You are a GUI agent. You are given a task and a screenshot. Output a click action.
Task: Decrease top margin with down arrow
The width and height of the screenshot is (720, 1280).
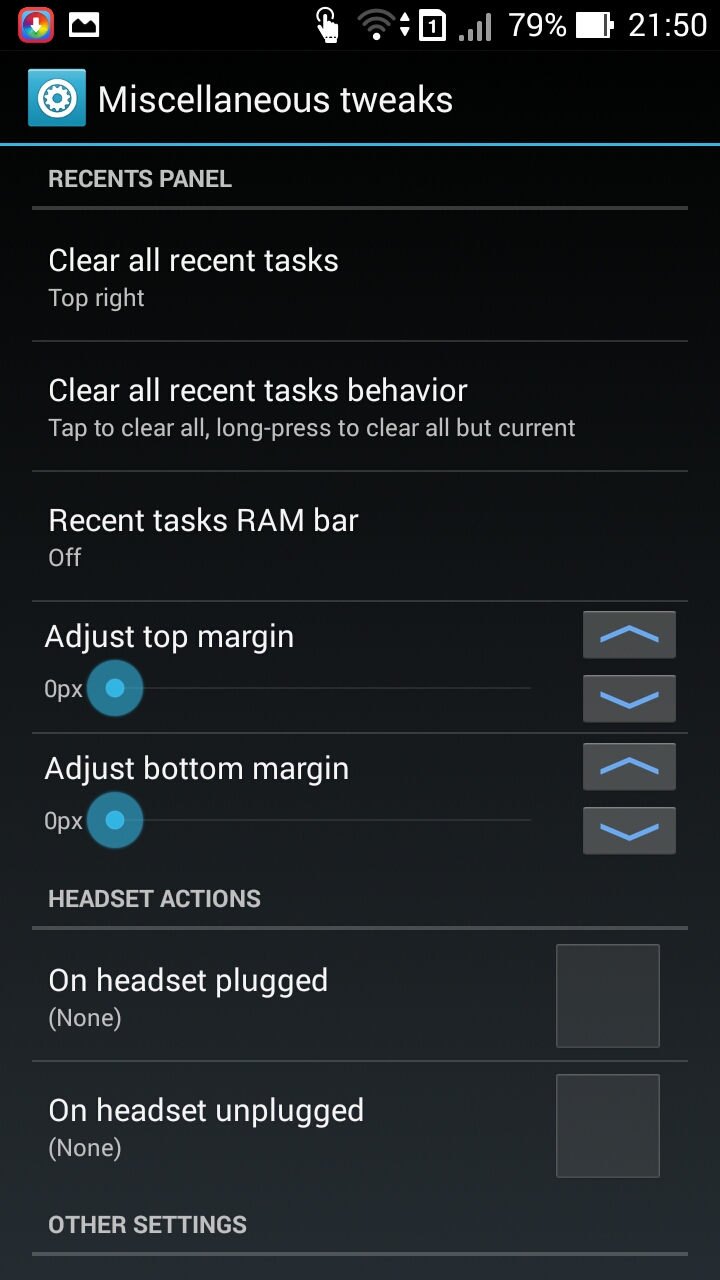pyautogui.click(x=629, y=699)
